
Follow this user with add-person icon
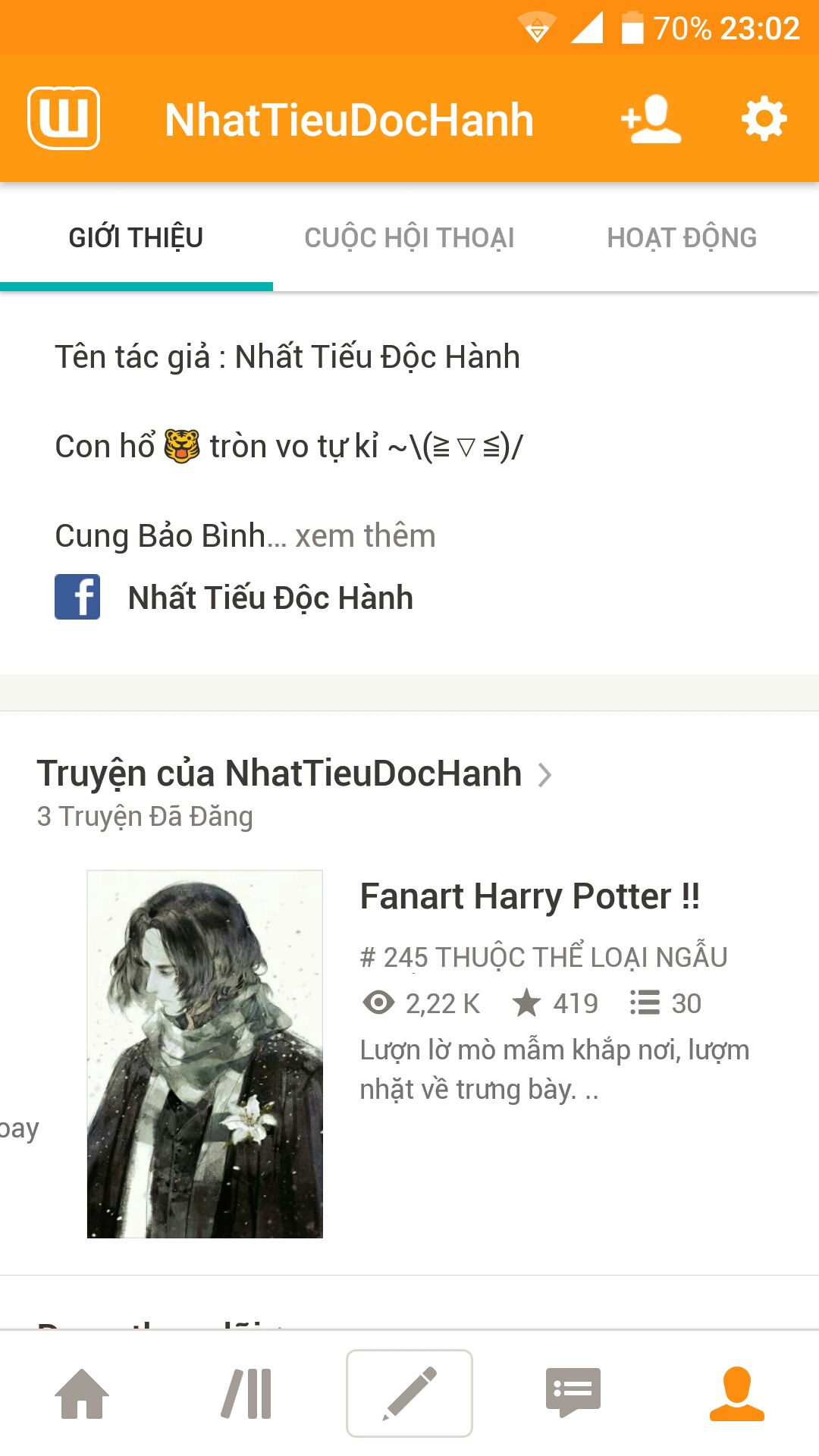[650, 119]
